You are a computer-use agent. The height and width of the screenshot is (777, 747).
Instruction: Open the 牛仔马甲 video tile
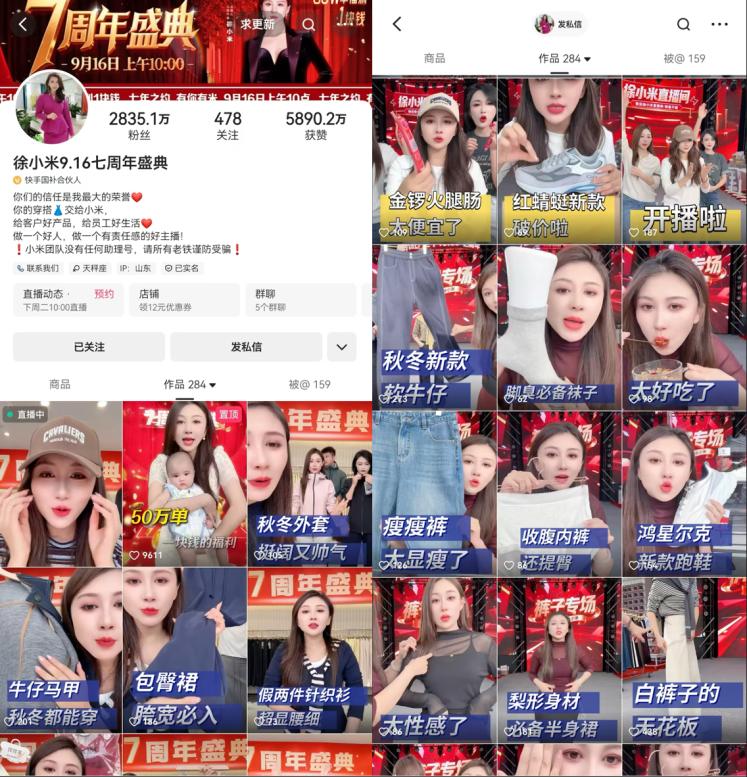(x=60, y=650)
